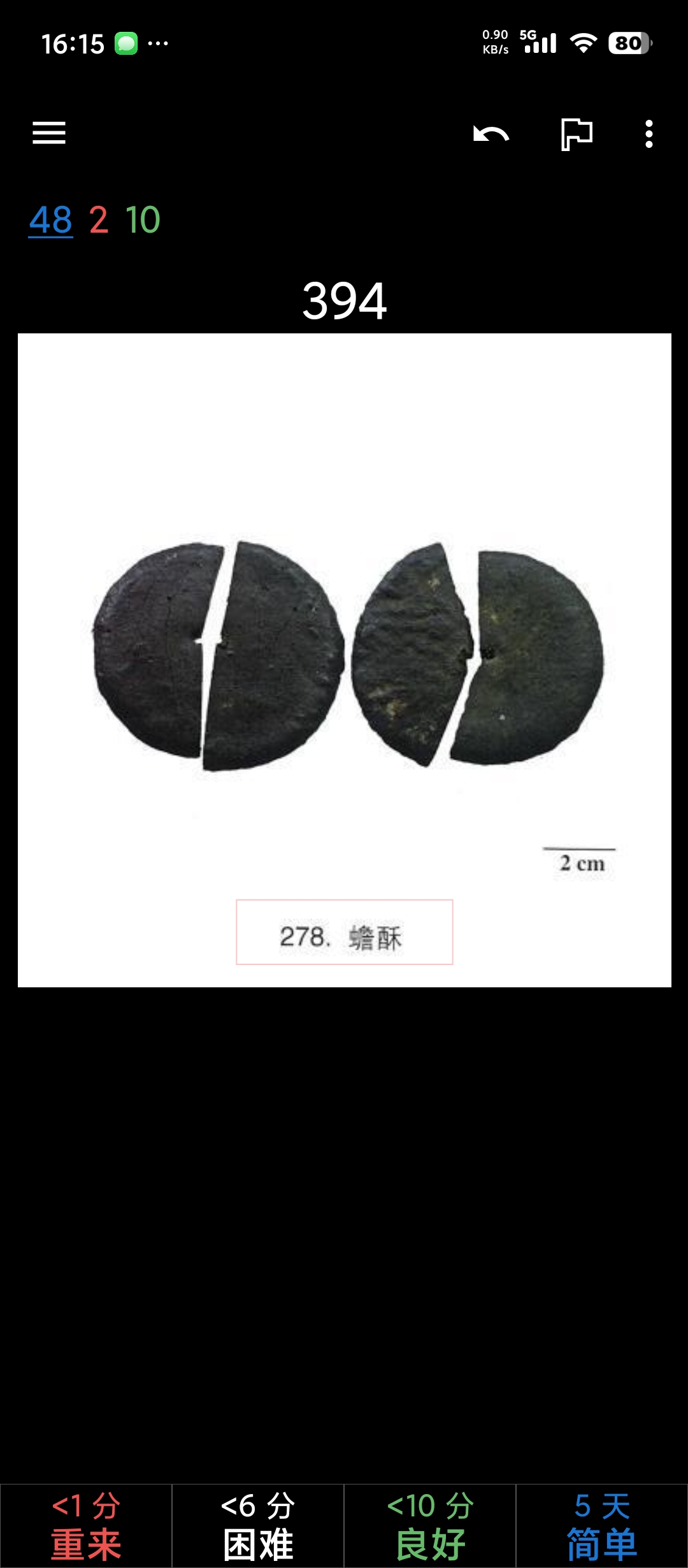Open the three-dot overflow menu

tap(649, 134)
